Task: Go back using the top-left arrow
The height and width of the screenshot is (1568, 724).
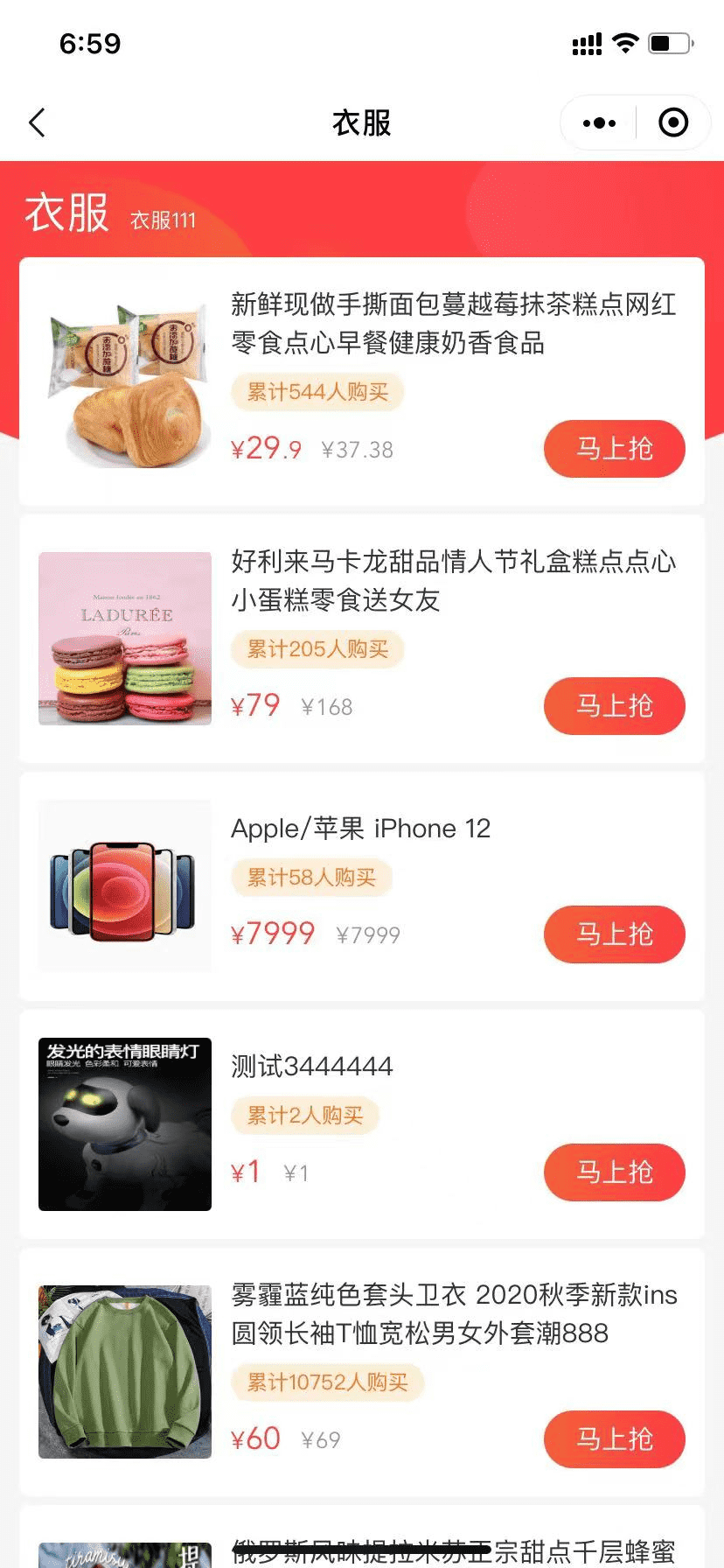Action: coord(37,123)
